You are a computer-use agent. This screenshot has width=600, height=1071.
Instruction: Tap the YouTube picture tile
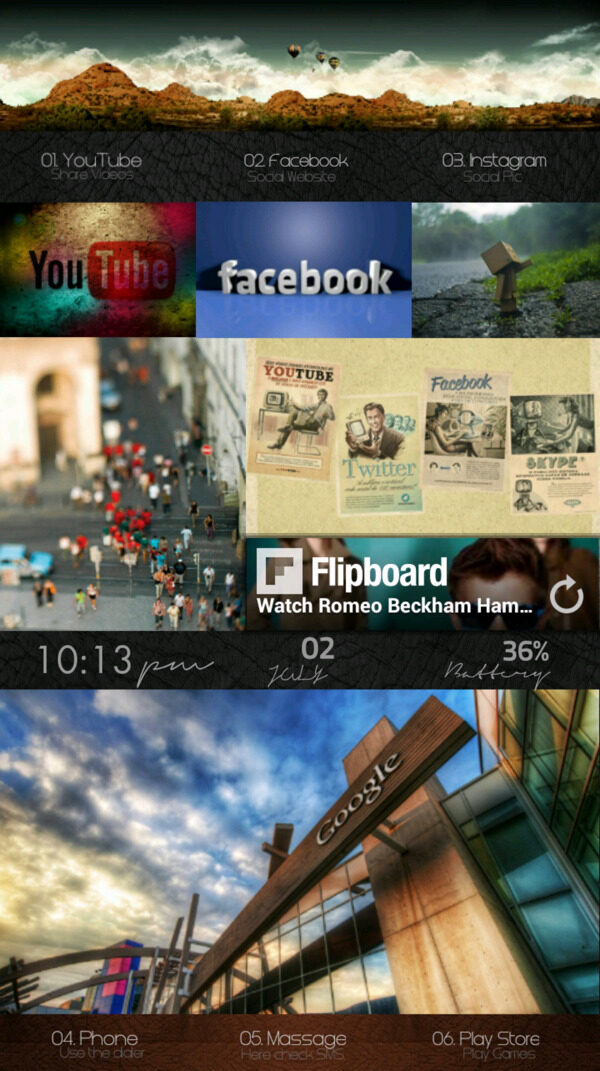point(98,268)
